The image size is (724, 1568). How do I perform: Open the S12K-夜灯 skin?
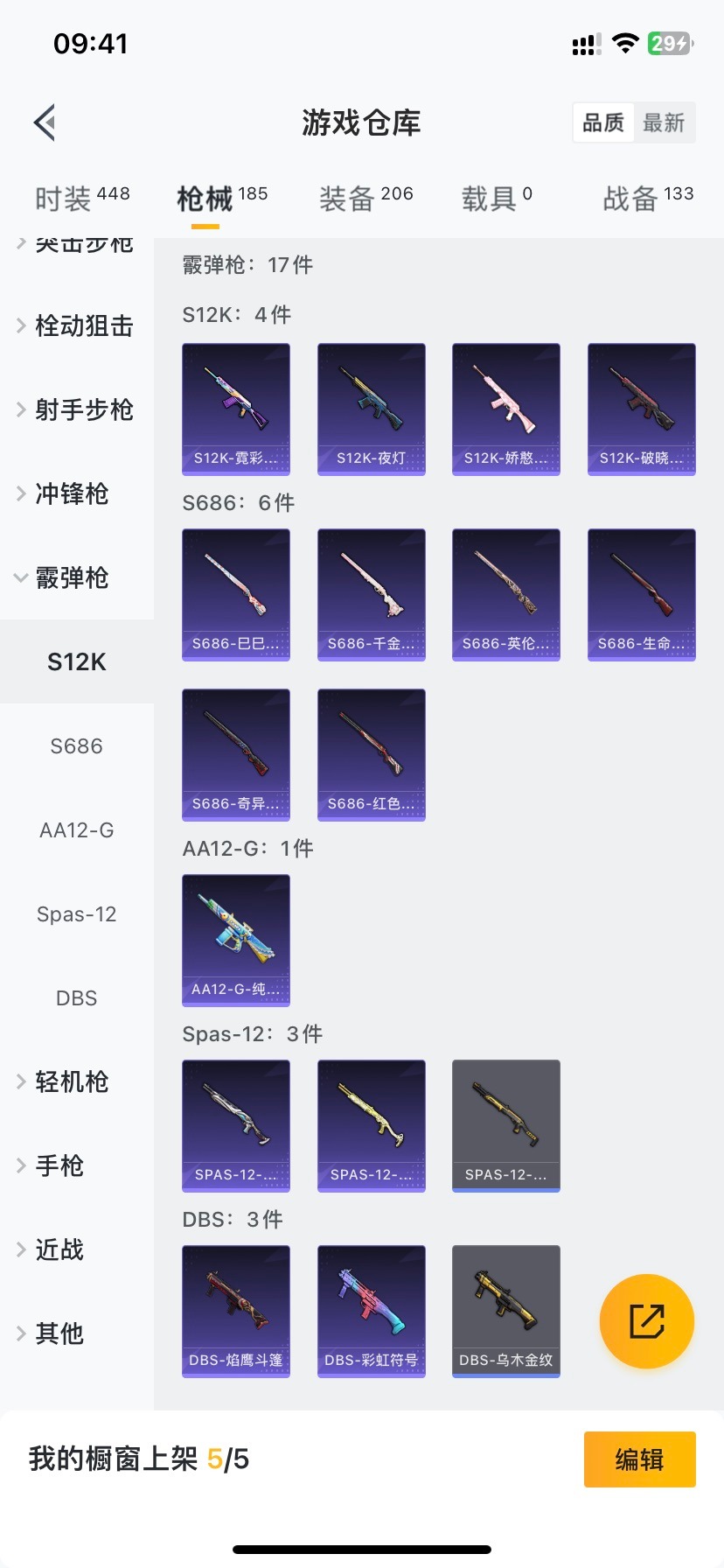(x=371, y=409)
